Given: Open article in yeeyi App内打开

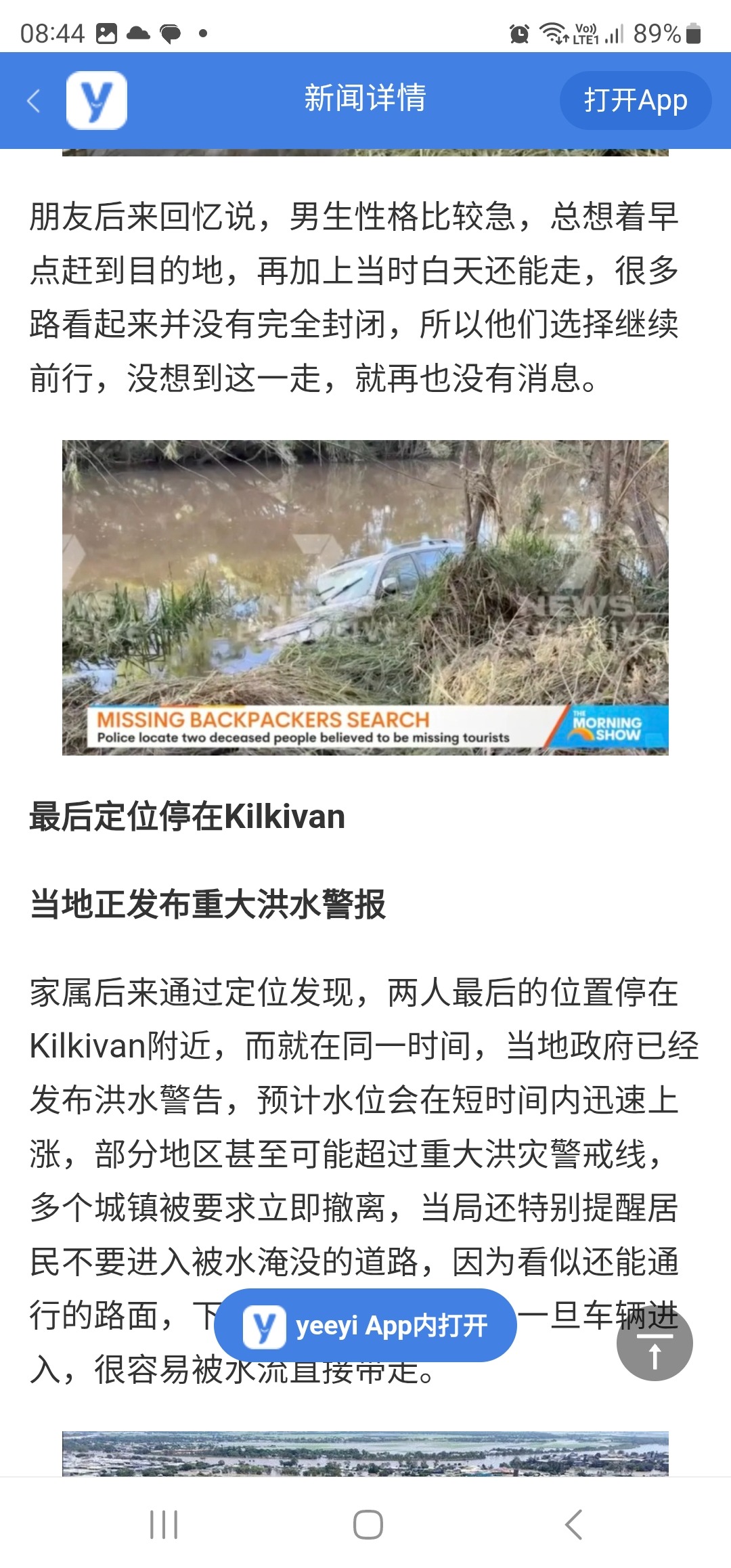Looking at the screenshot, I should coord(365,1326).
